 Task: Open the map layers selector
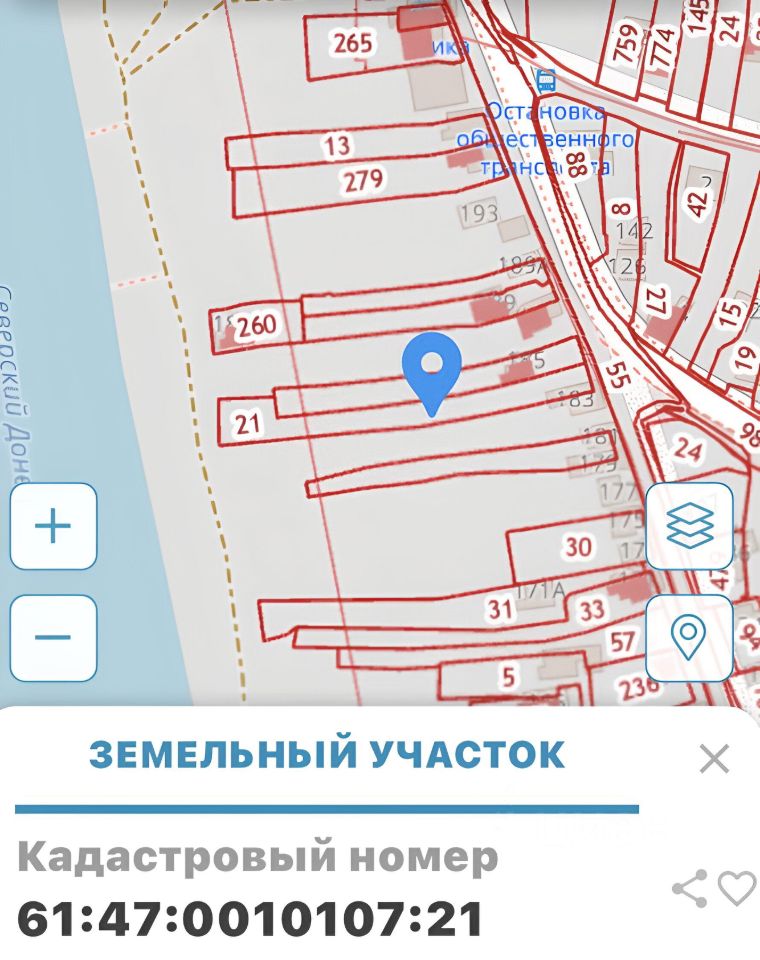tap(689, 526)
